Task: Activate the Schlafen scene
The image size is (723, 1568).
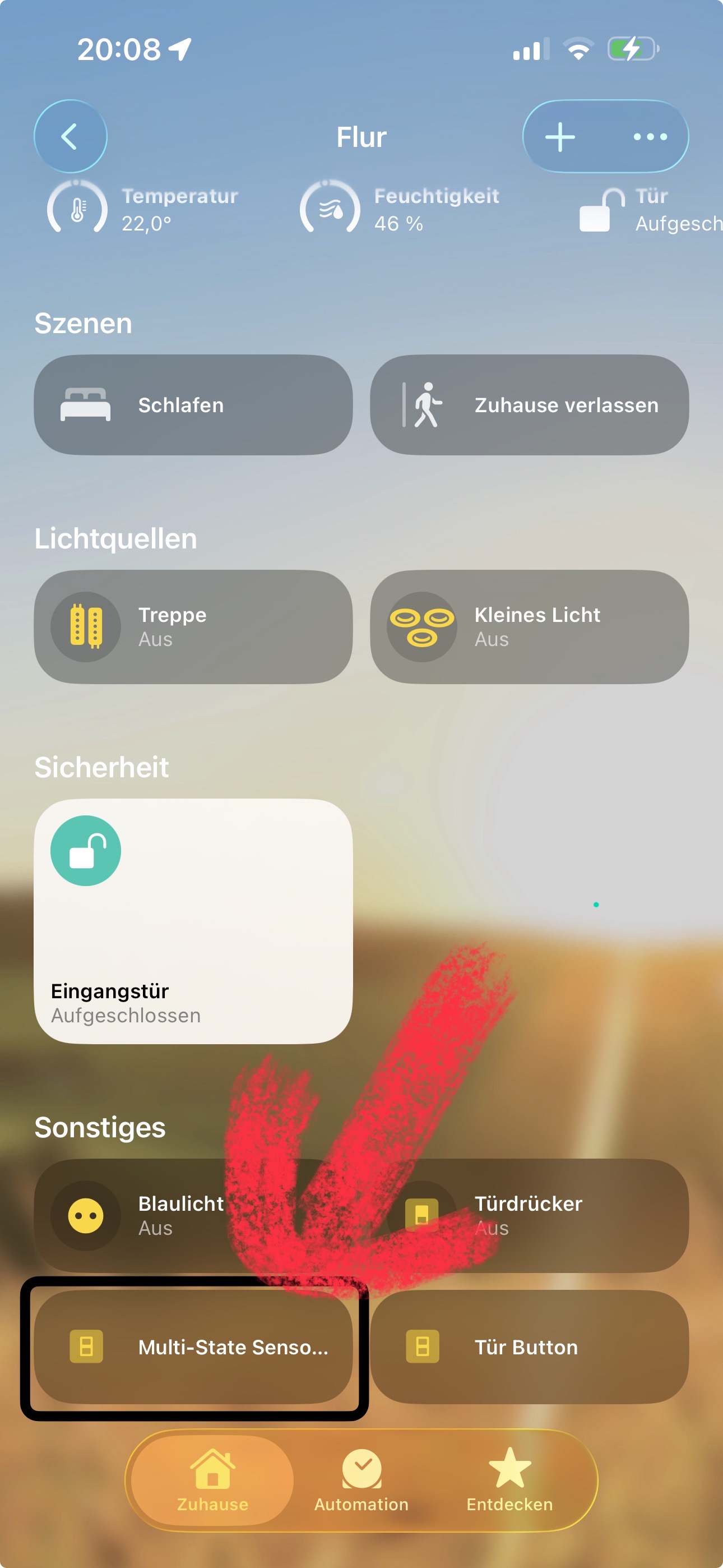Action: (193, 405)
